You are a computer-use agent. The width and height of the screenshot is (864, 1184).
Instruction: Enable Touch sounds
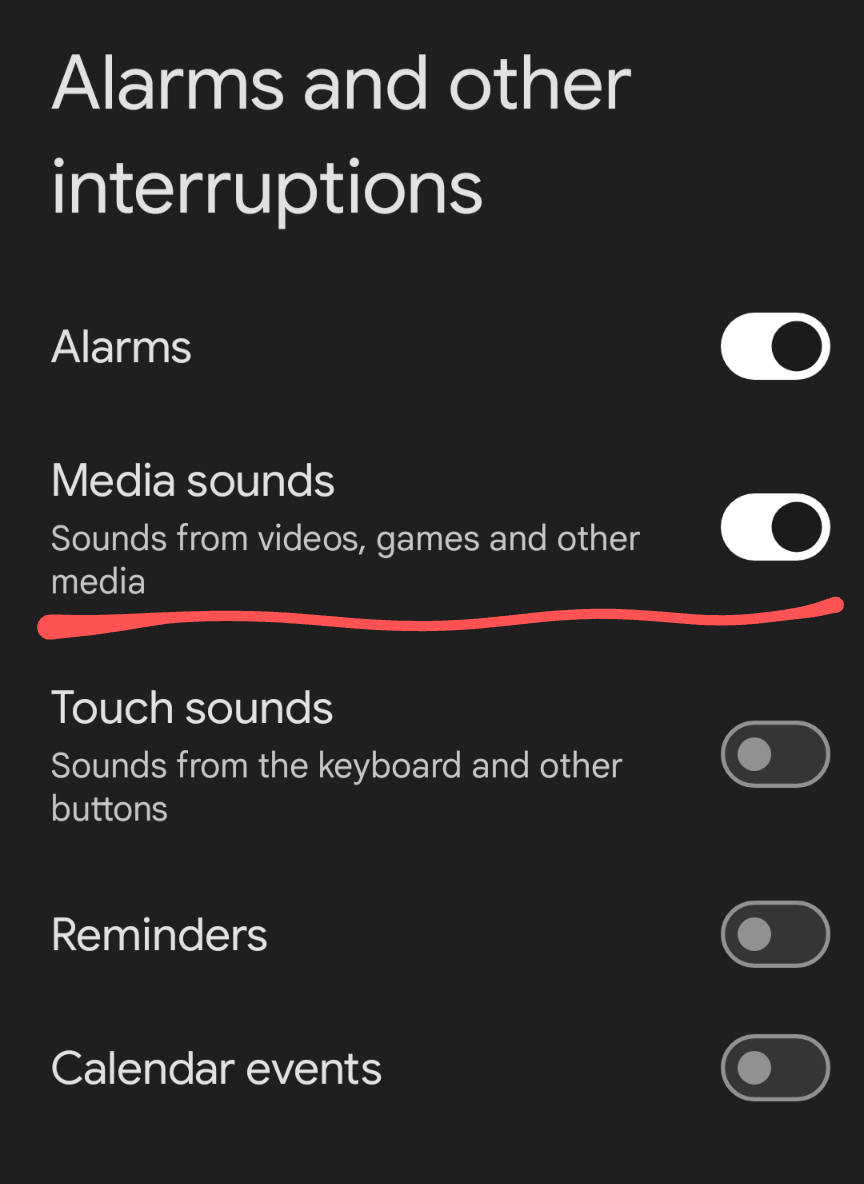click(775, 754)
